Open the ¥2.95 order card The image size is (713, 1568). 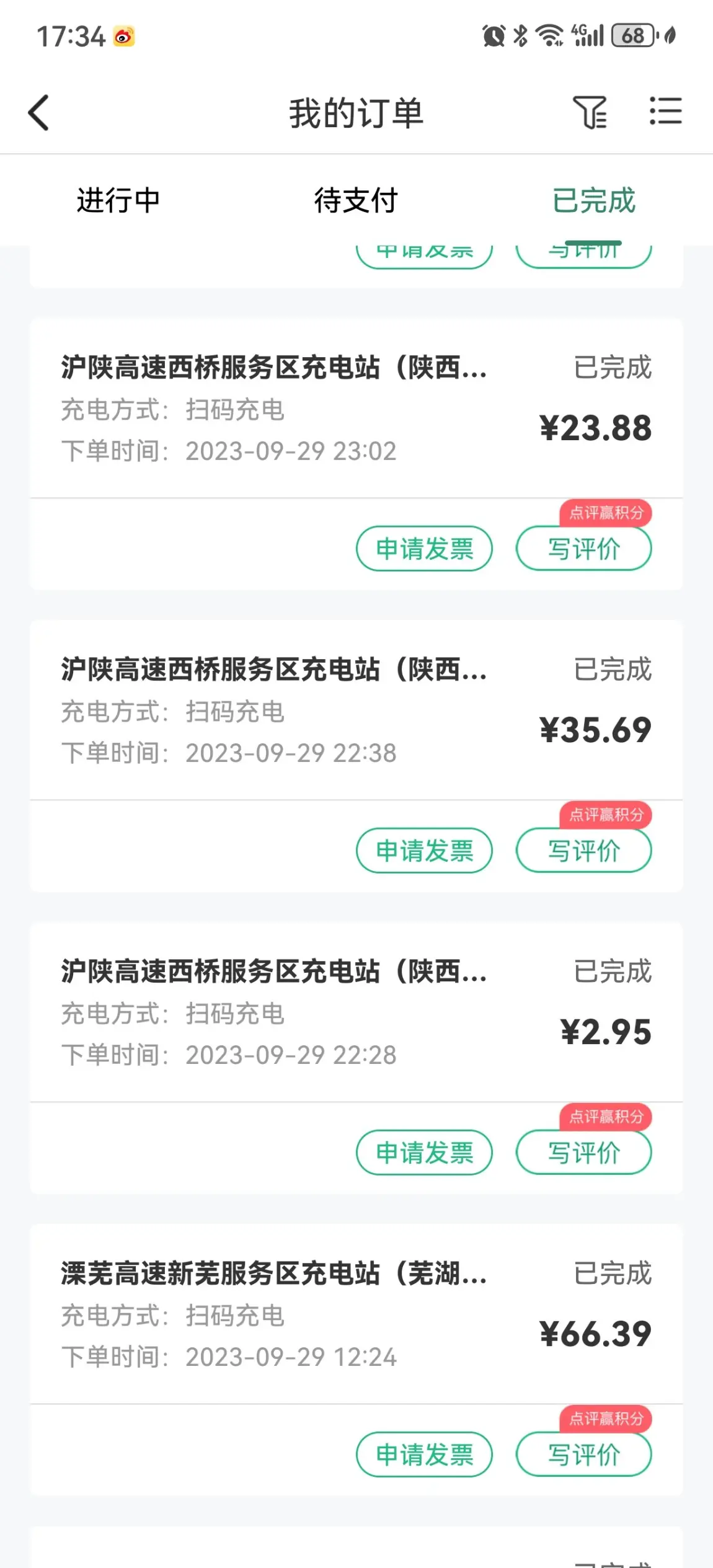point(356,1012)
